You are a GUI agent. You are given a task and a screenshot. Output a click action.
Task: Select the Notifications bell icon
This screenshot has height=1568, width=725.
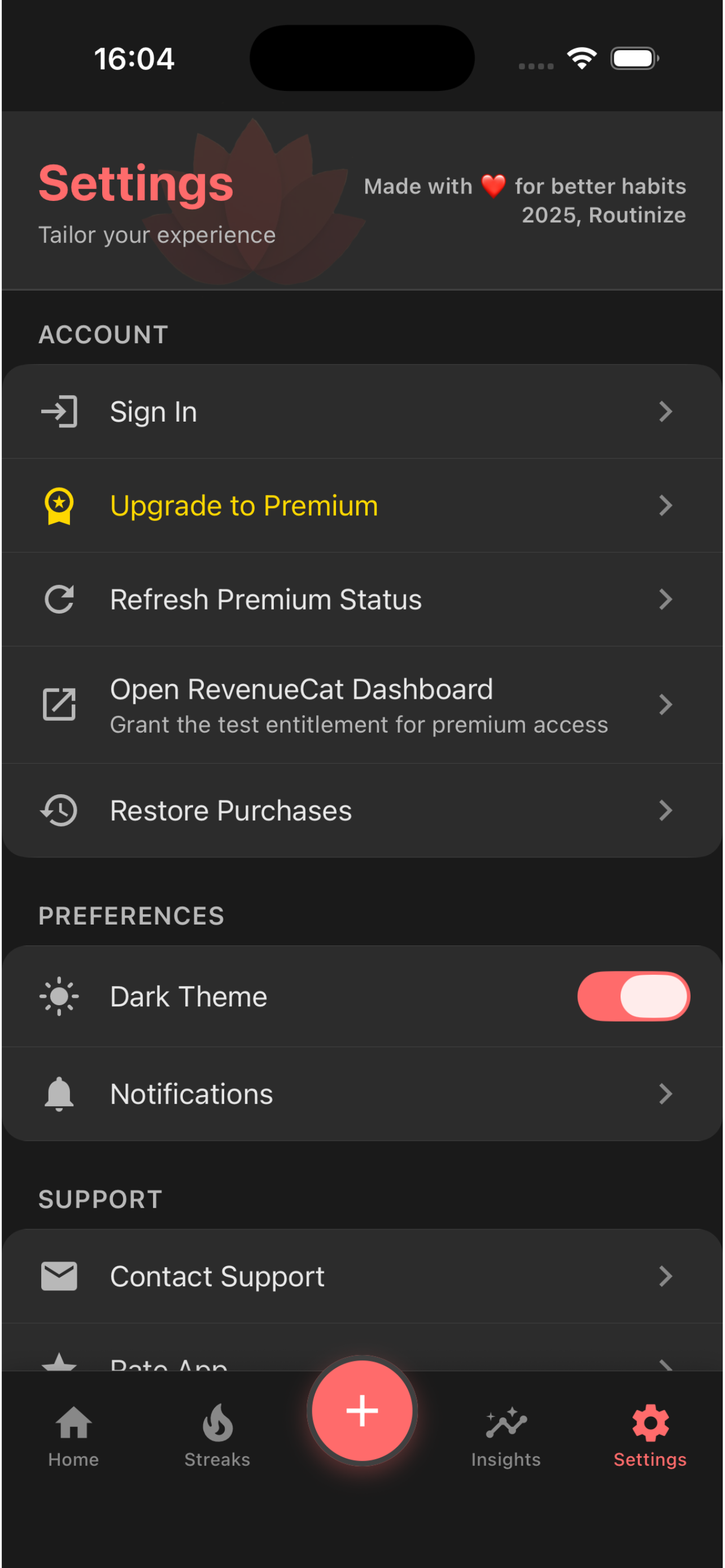point(59,1093)
